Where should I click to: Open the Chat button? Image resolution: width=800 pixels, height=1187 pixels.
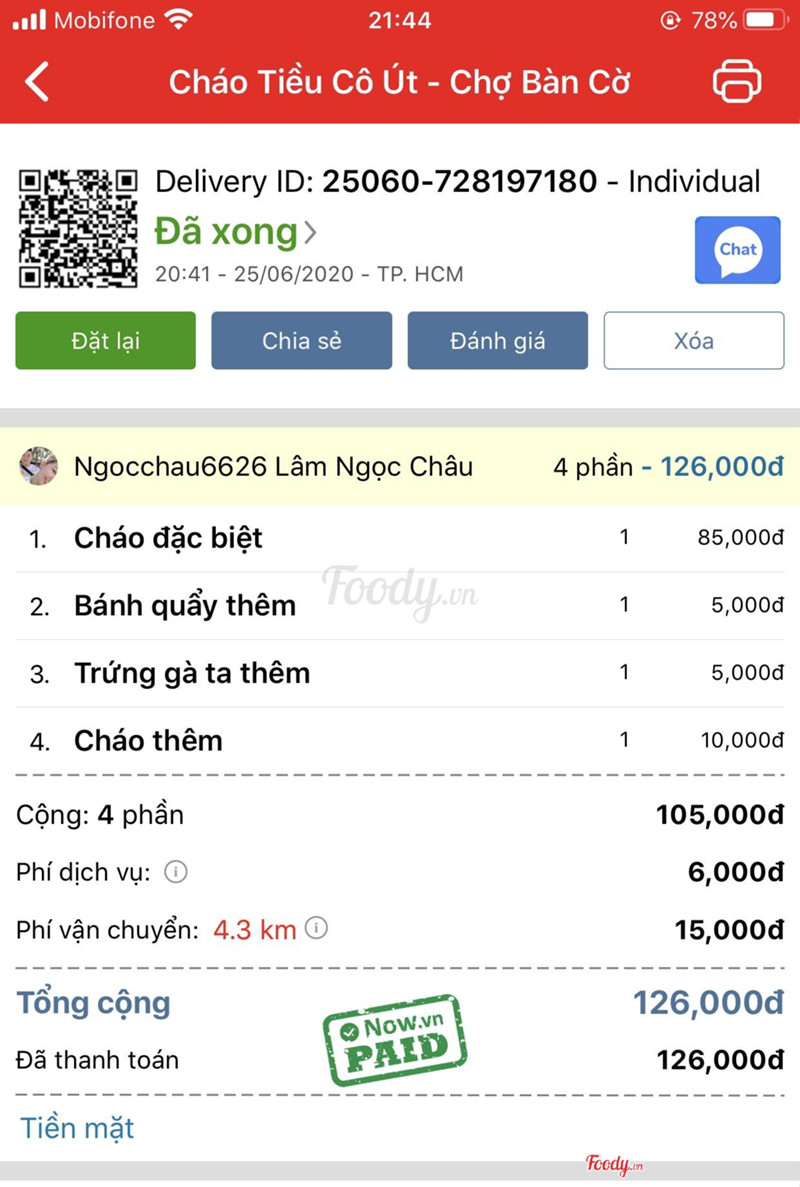click(737, 250)
